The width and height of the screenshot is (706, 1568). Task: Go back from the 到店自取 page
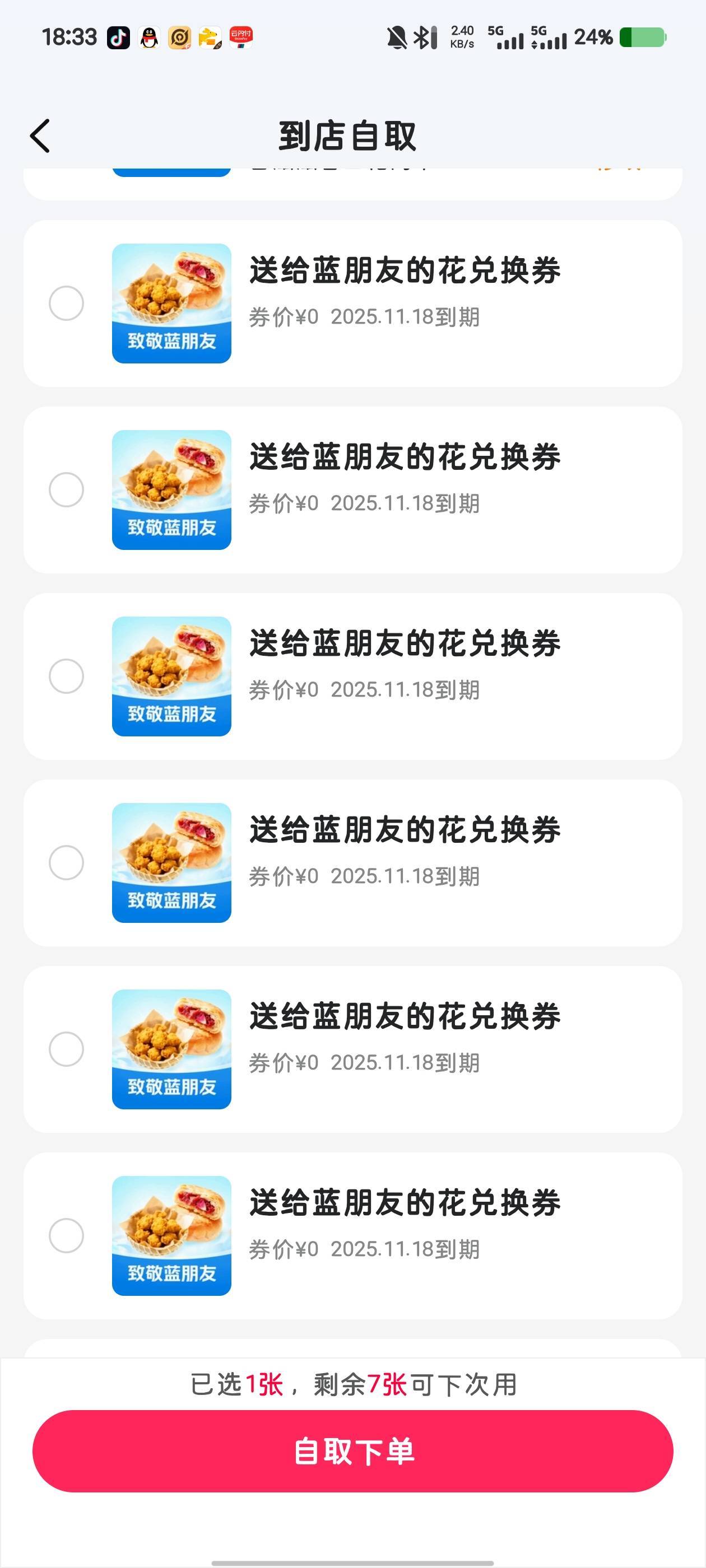coord(40,136)
